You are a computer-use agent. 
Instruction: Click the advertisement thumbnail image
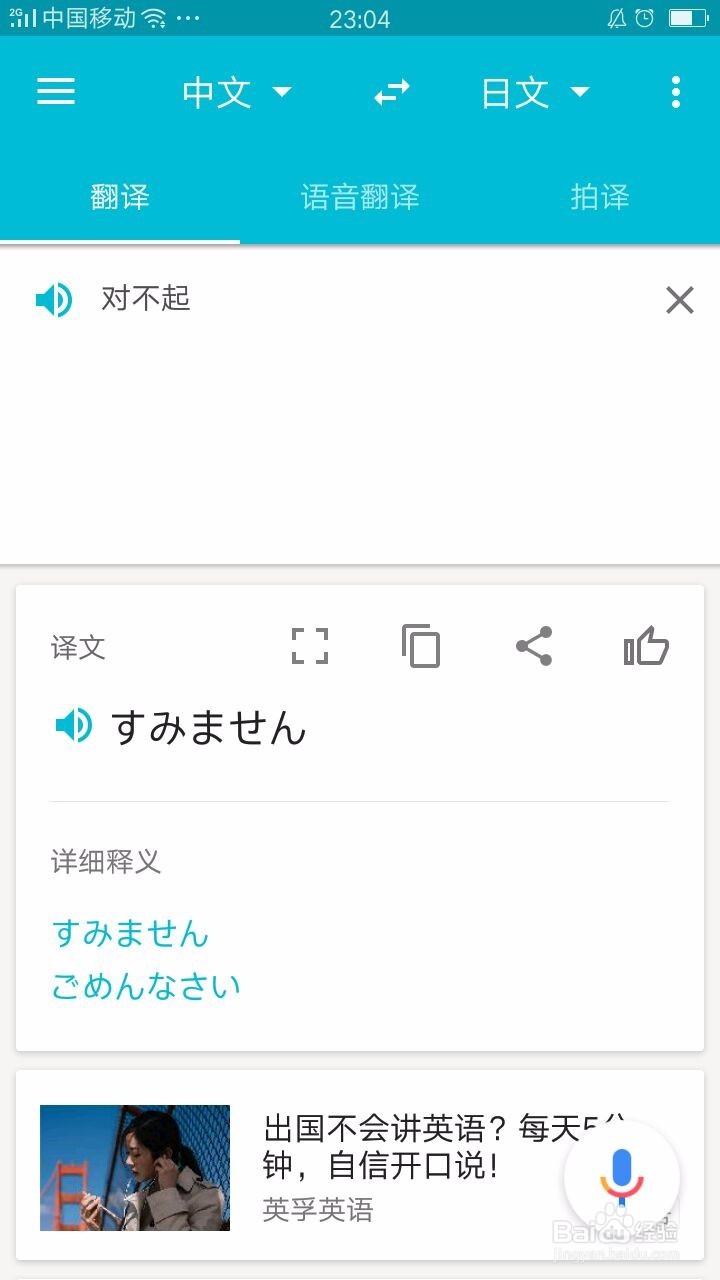(x=135, y=1168)
